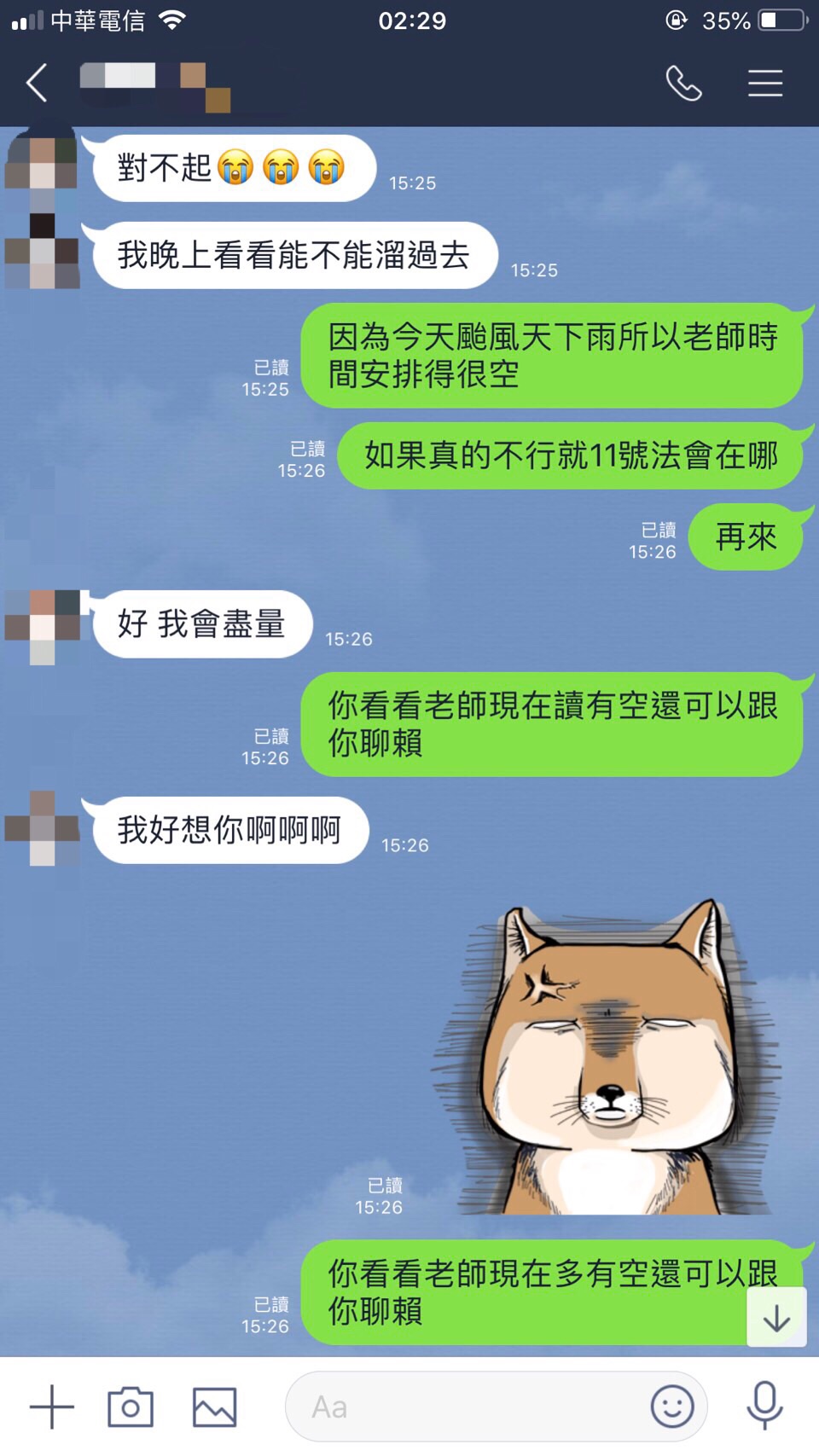The image size is (819, 1456).
Task: Open the emoji and sticker panel
Action: coord(672,1407)
